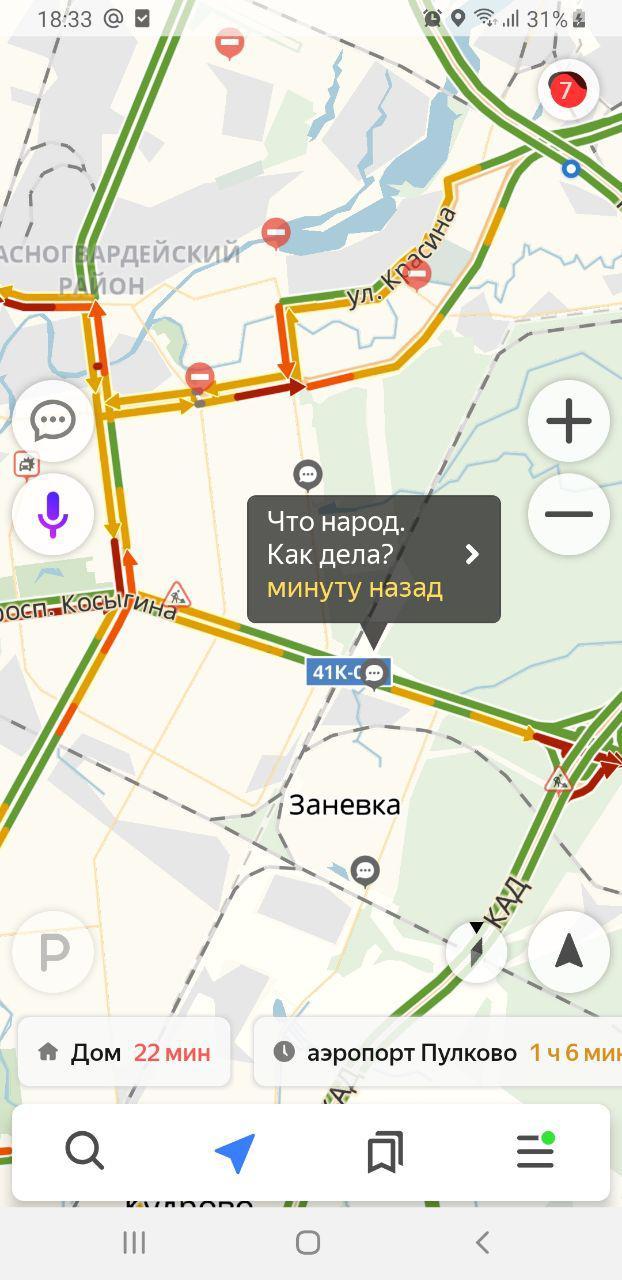Image resolution: width=622 pixels, height=1280 pixels.
Task: Open the traffic level 7 indicator
Action: [567, 91]
